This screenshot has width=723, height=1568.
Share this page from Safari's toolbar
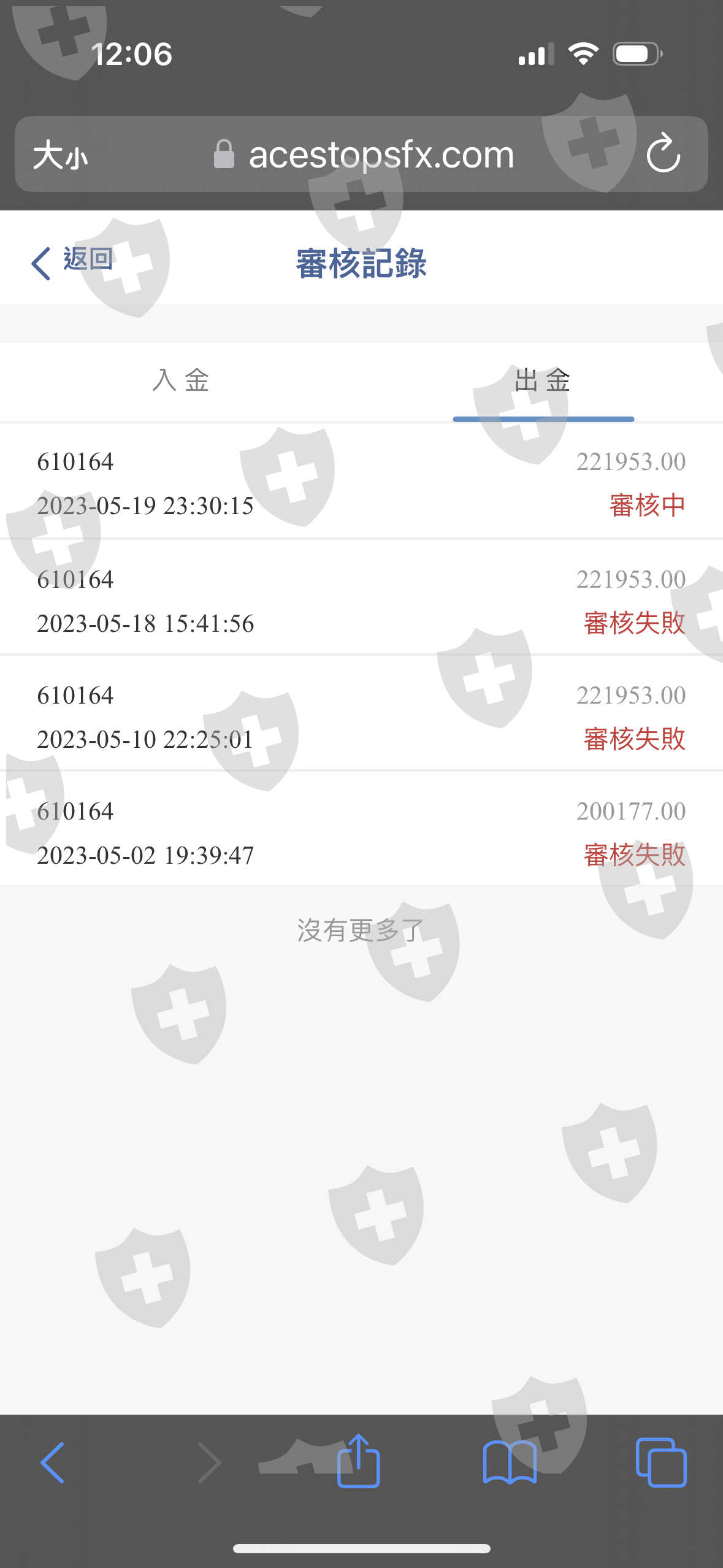pyautogui.click(x=359, y=1461)
